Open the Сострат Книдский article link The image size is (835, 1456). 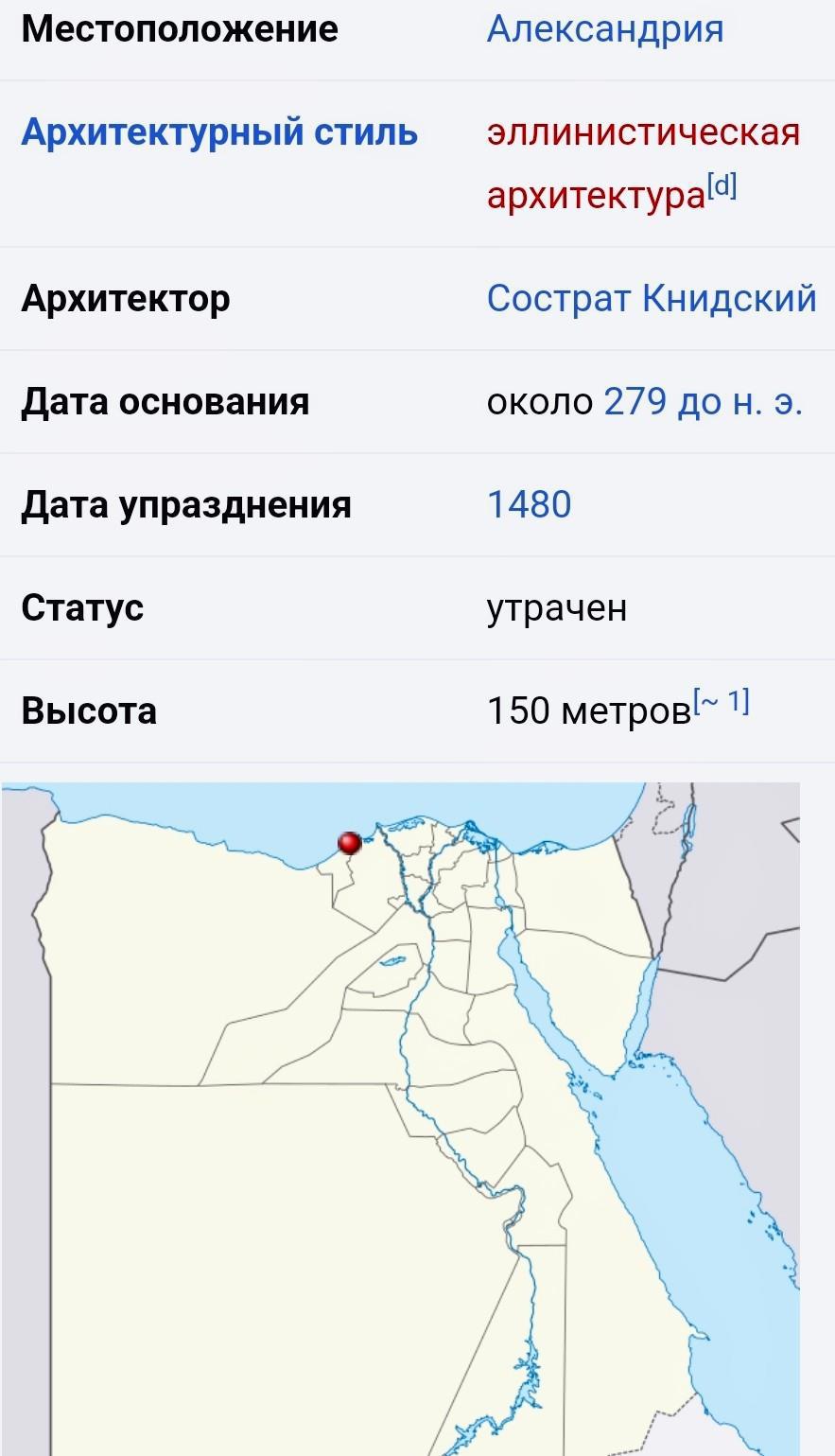pyautogui.click(x=652, y=298)
